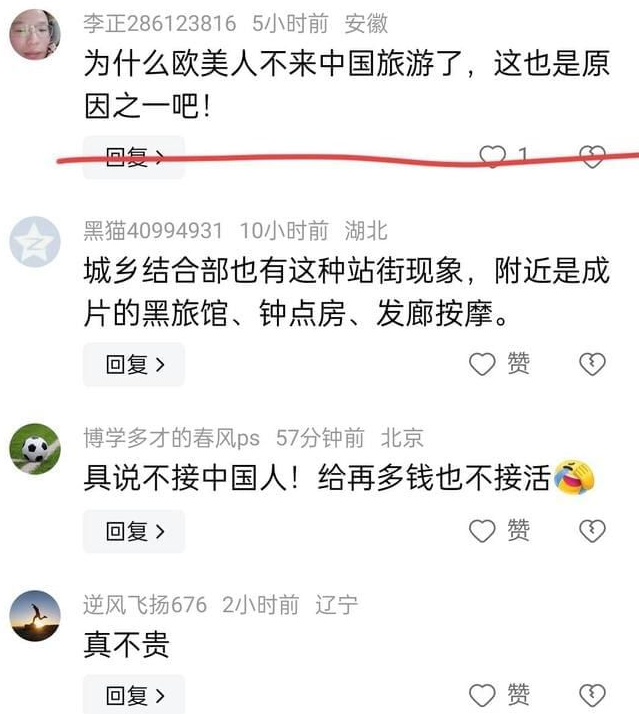This screenshot has width=639, height=714.
Task: Dislike 李正286123816's comment
Action: click(x=593, y=156)
